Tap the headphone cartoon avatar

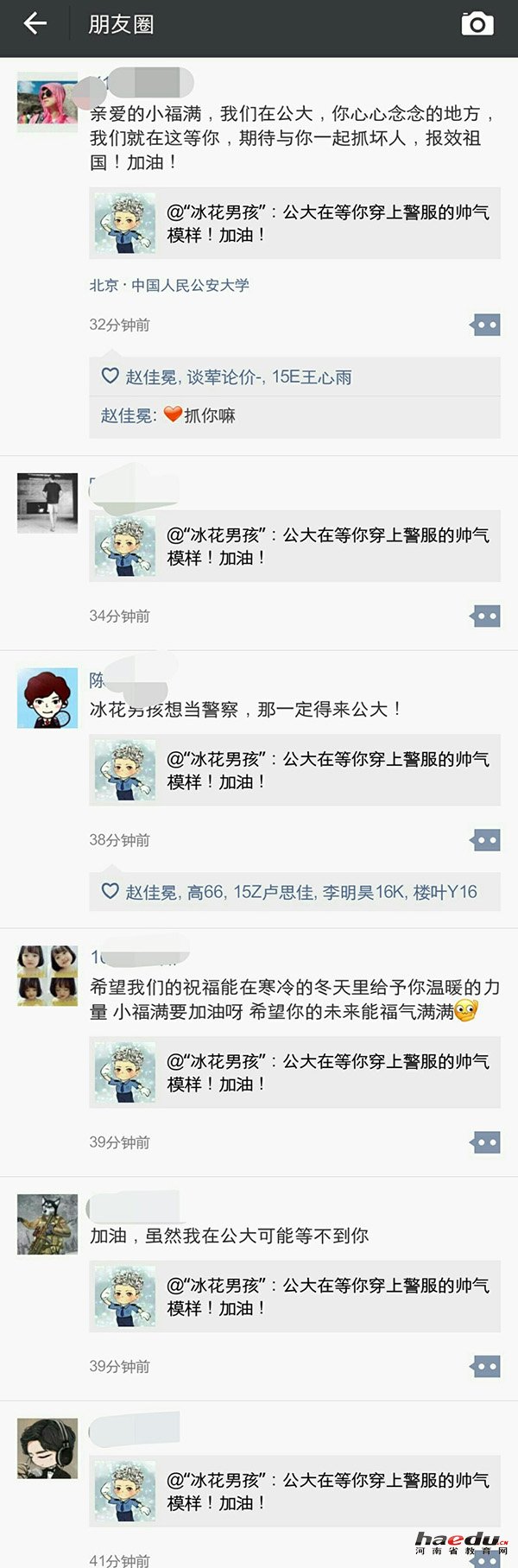point(47,1448)
